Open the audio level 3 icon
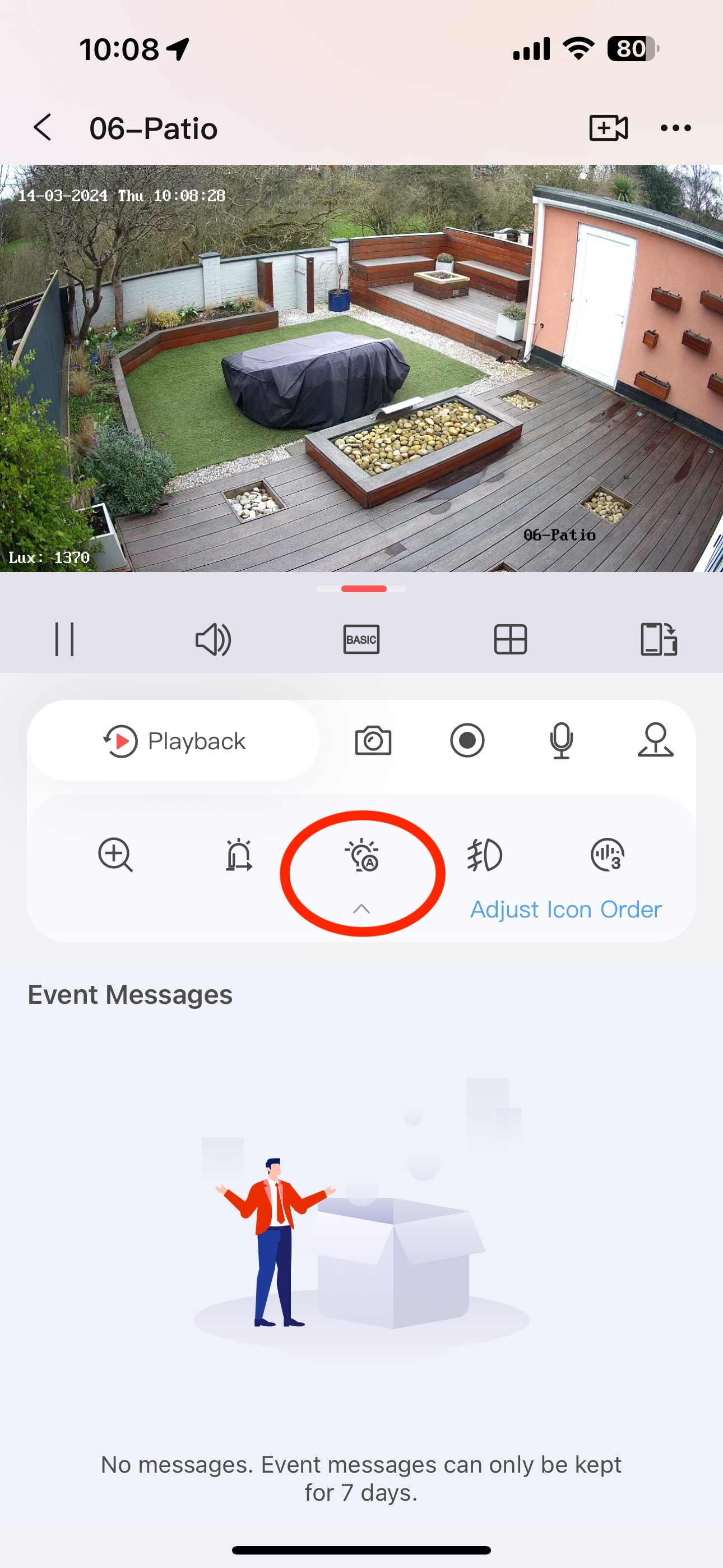 click(608, 855)
